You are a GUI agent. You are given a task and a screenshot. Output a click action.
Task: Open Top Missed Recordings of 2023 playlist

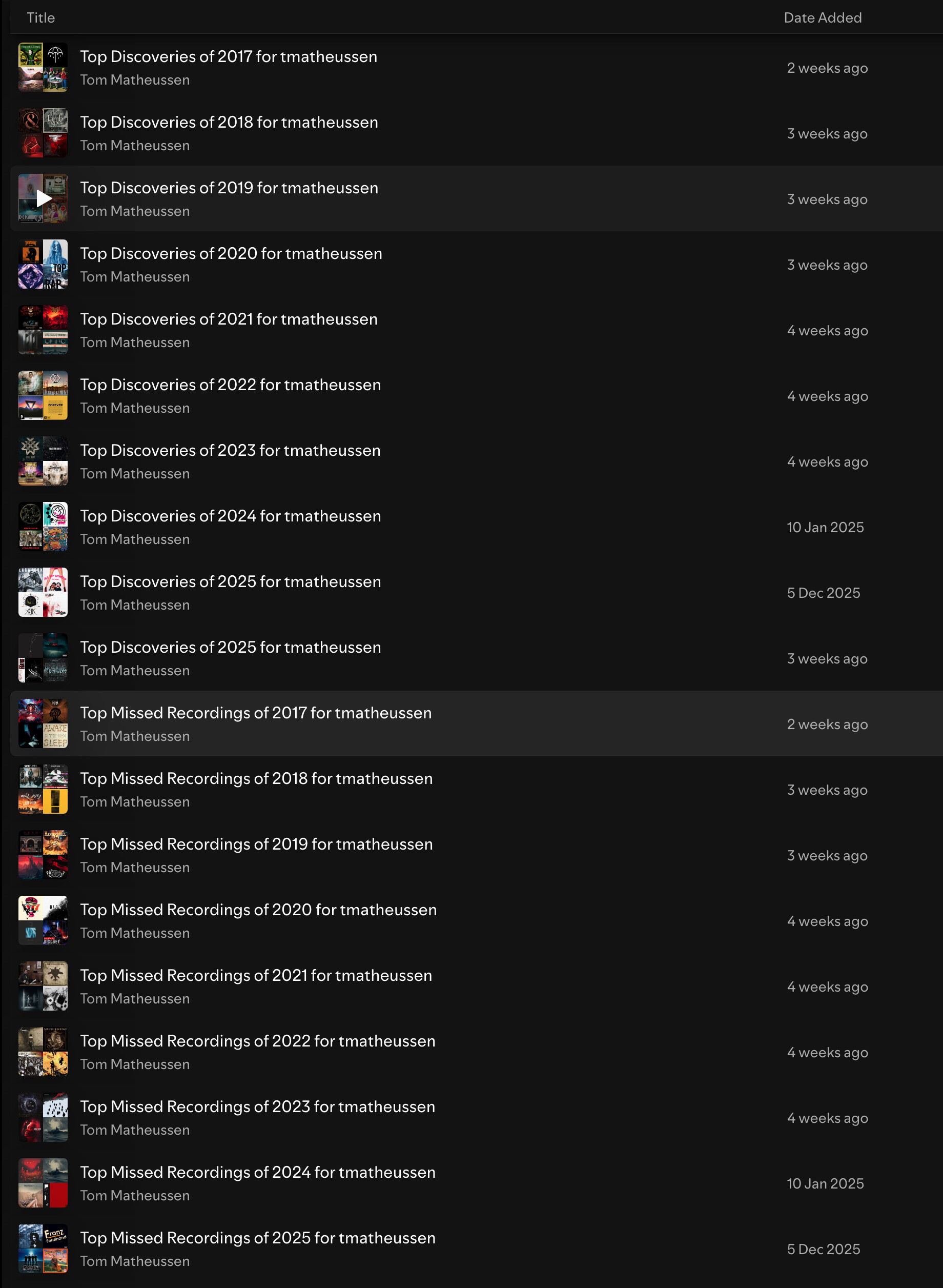257,1108
